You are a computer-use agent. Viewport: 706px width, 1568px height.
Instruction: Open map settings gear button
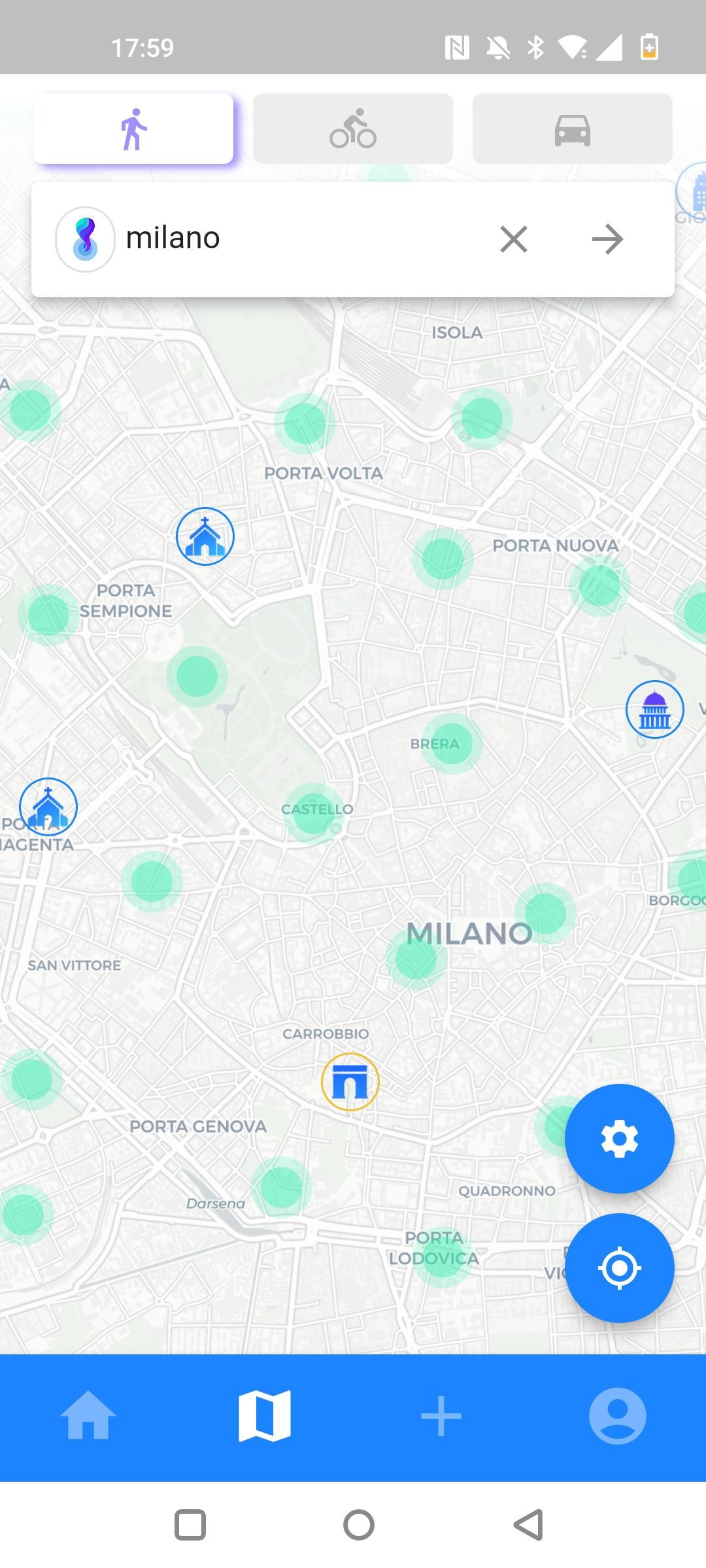[619, 1139]
